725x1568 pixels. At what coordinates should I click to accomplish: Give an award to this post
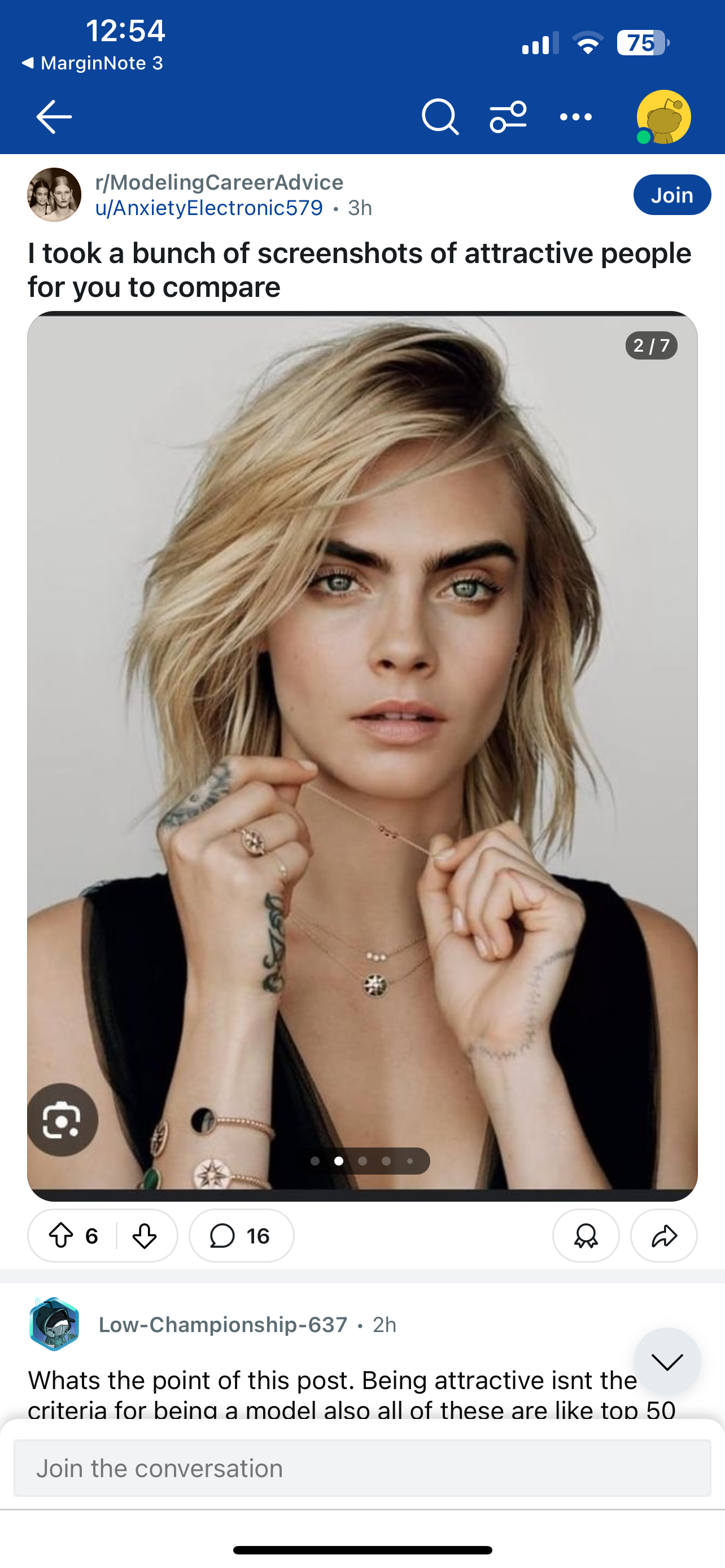(x=586, y=1236)
